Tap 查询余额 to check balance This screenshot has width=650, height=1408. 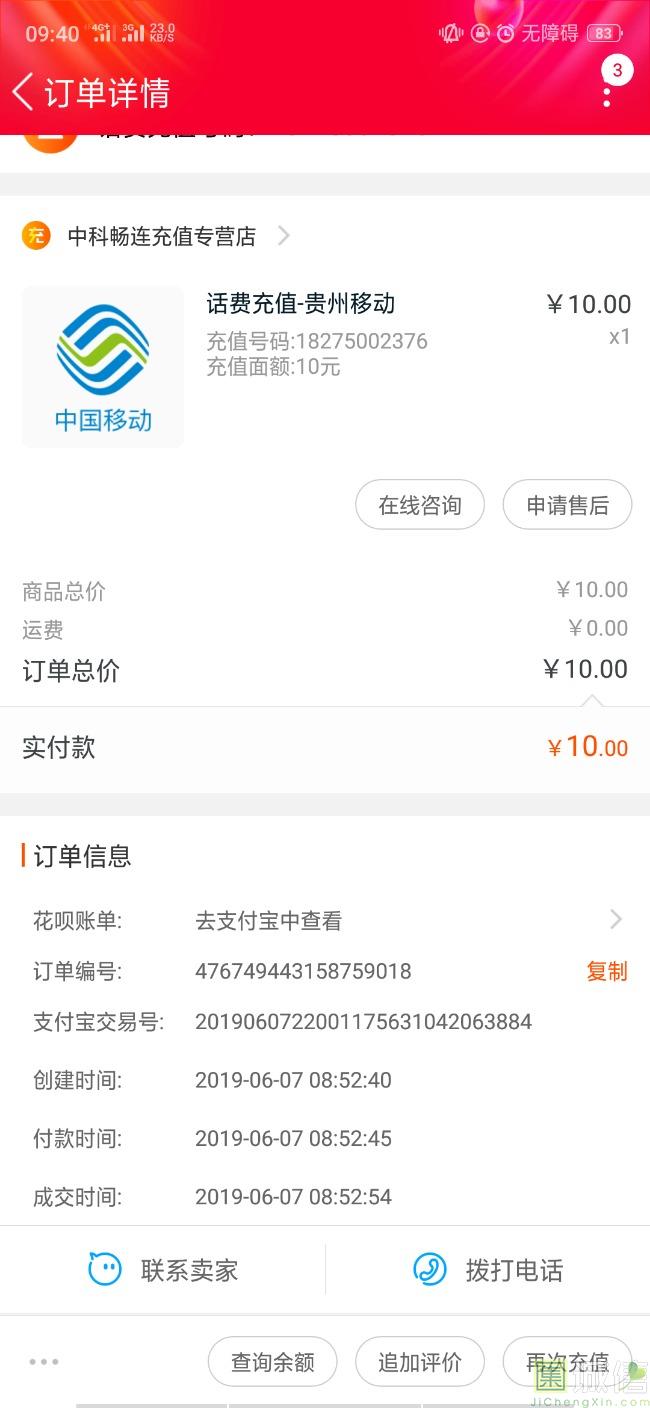pos(273,1362)
